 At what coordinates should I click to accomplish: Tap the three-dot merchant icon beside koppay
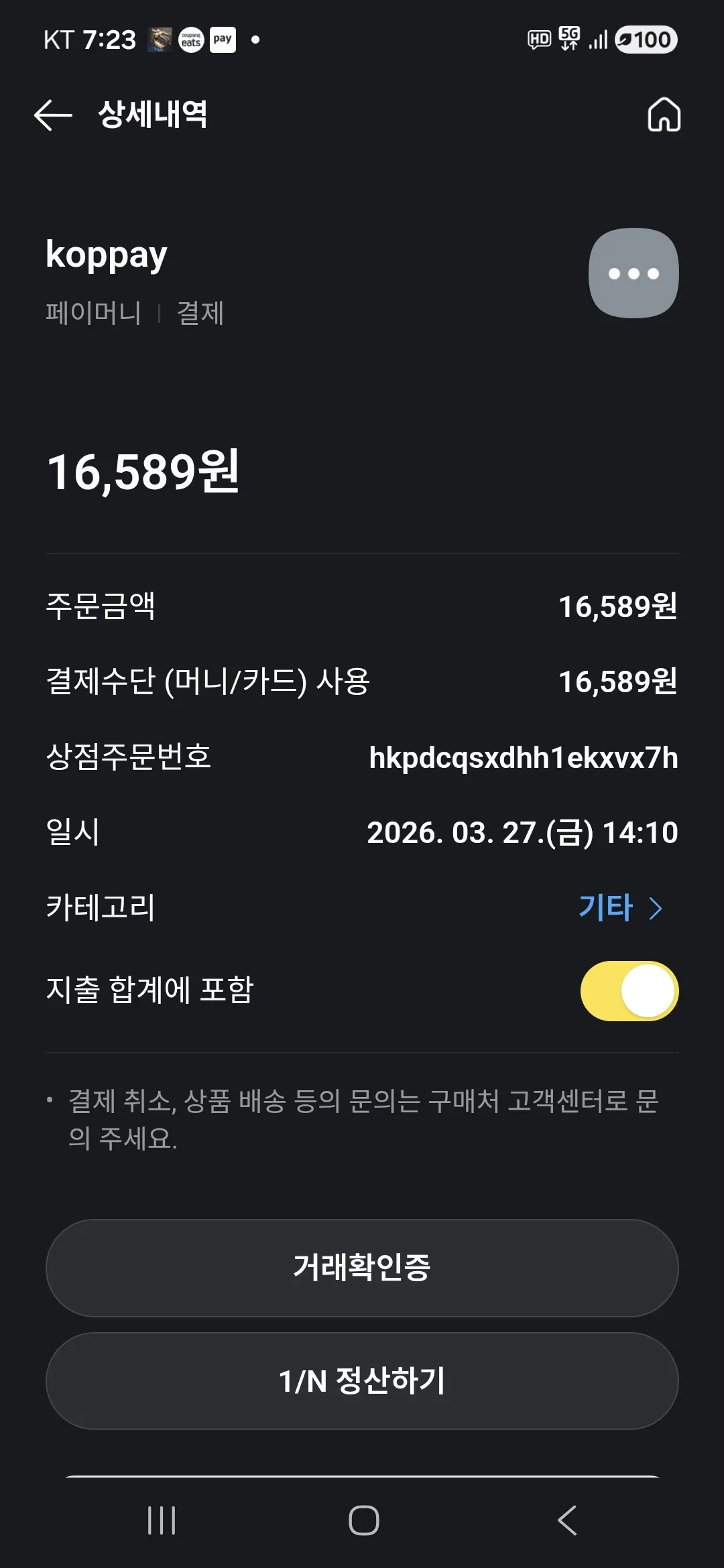[x=633, y=273]
